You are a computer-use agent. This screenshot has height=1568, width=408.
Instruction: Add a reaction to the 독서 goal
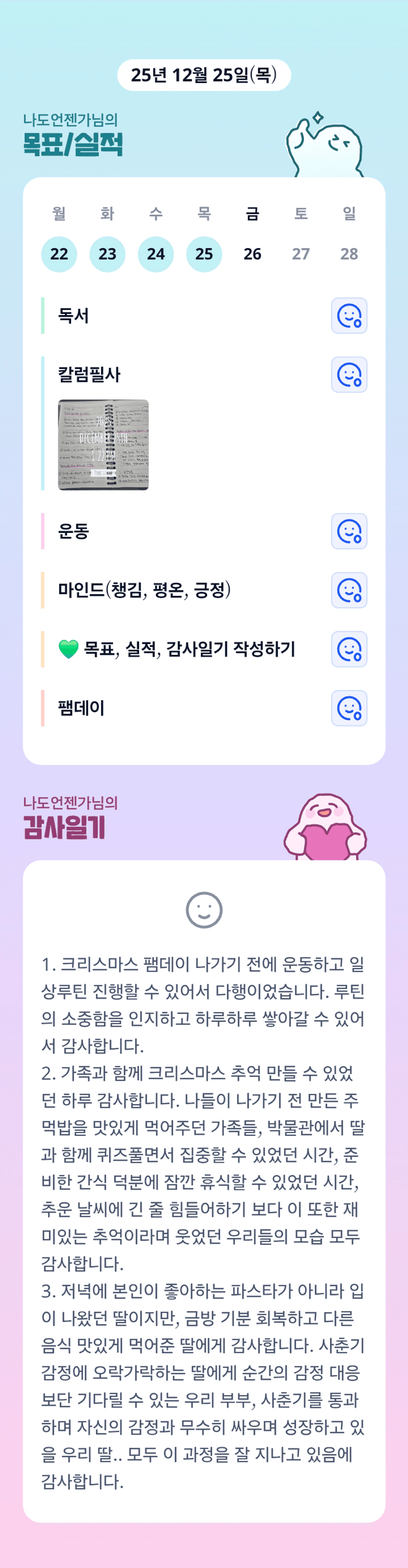coord(349,315)
